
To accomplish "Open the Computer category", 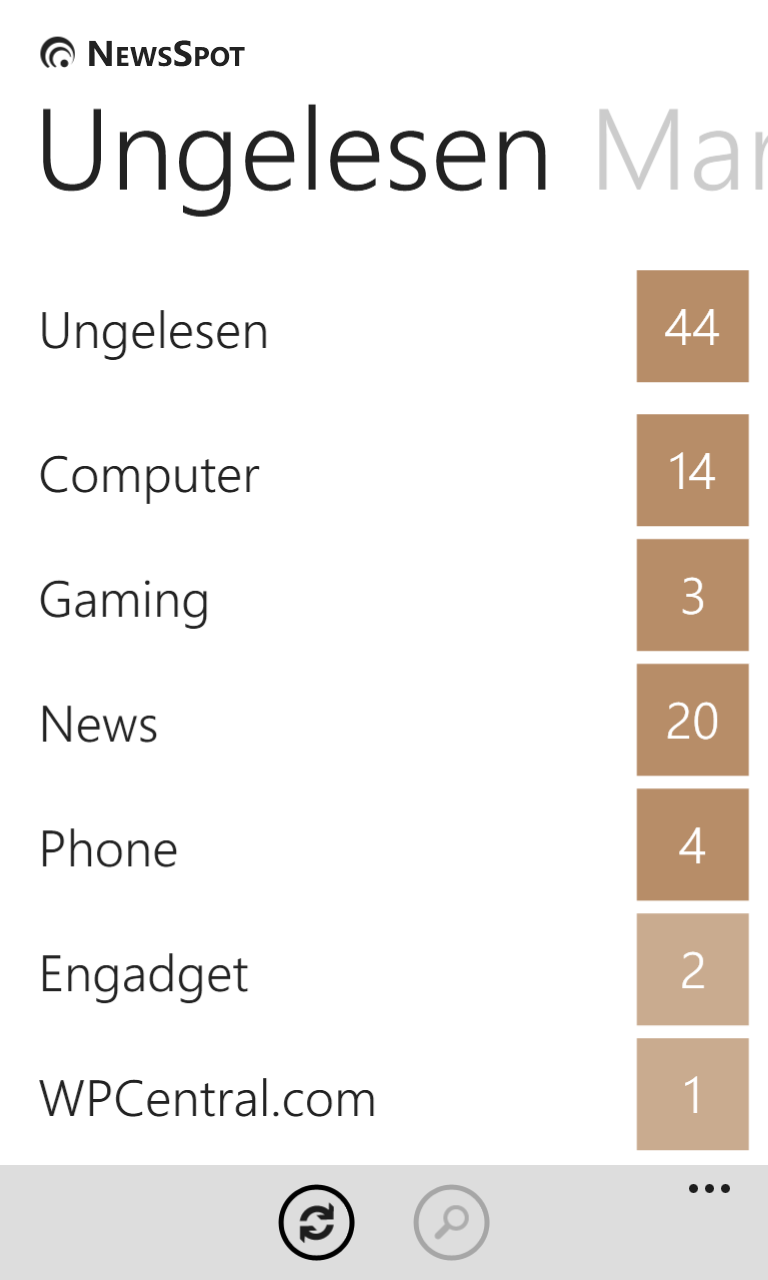I will [394, 471].
